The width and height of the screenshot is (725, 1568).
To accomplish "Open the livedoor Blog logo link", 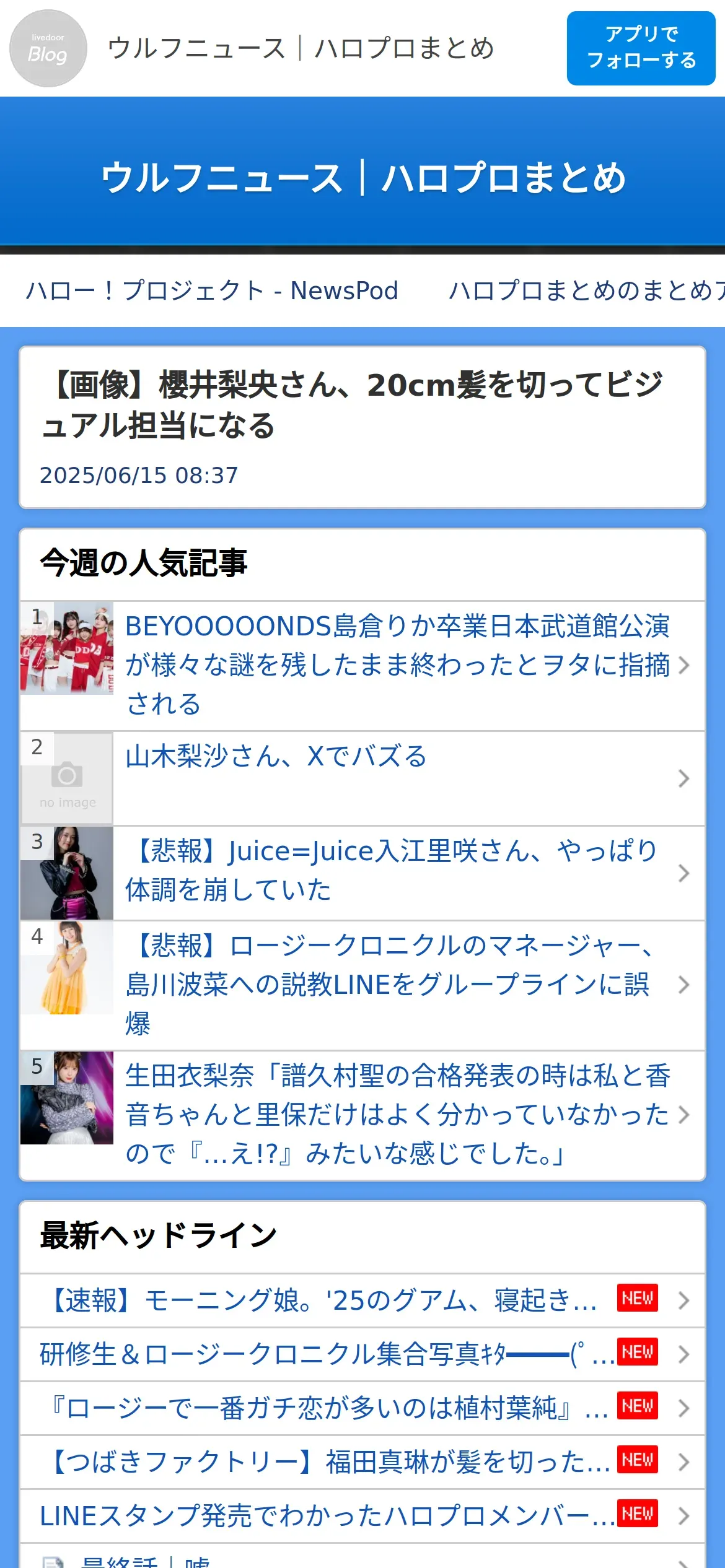I will pos(48,48).
